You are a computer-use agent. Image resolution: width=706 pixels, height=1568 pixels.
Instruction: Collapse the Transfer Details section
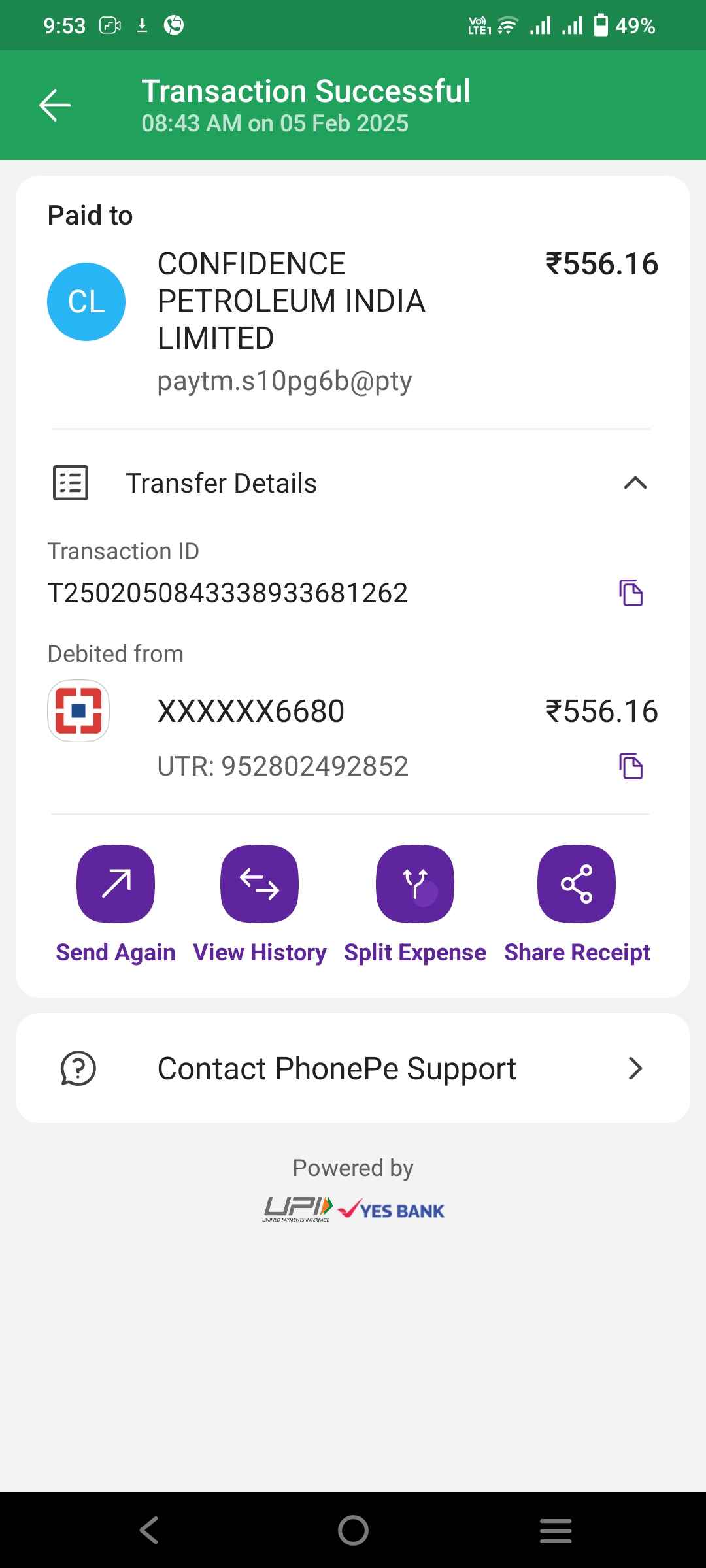click(635, 483)
